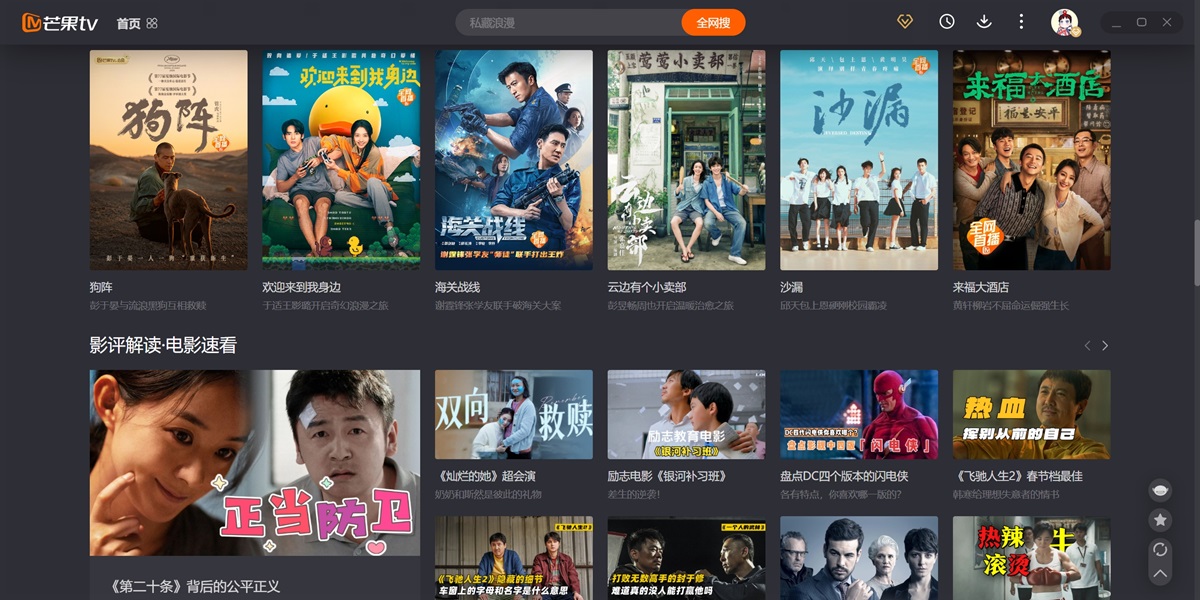This screenshot has width=1200, height=600.
Task: Tap the refresh icon in the side toolbar
Action: click(1160, 549)
